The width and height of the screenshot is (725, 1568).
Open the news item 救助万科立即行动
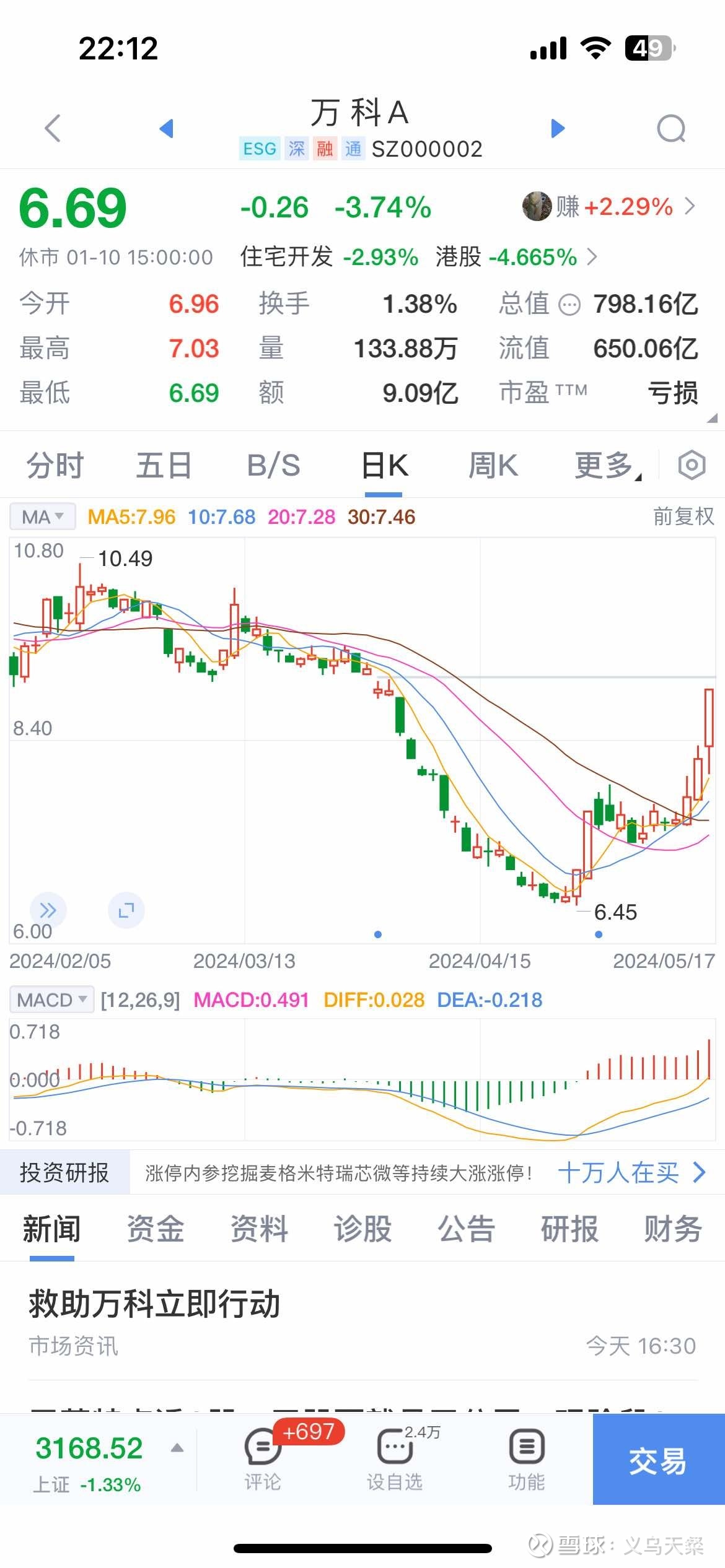click(x=154, y=1307)
